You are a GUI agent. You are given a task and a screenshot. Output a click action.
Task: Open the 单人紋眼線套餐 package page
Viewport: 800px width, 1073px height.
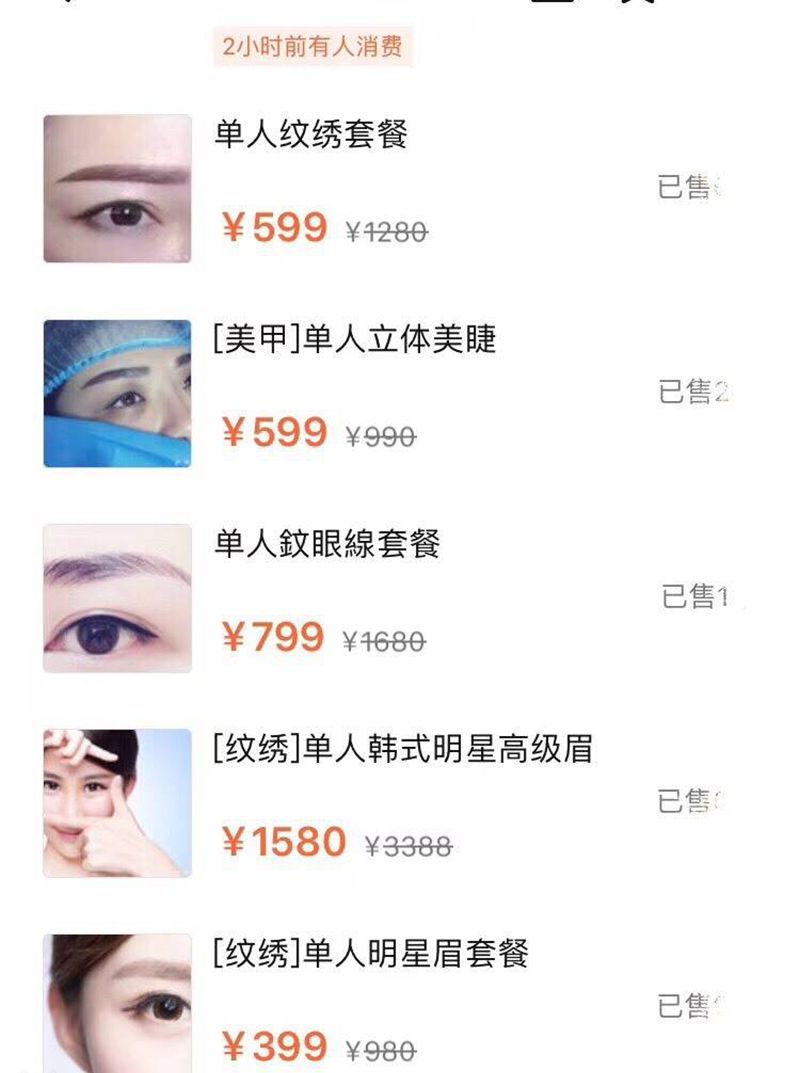(x=326, y=544)
